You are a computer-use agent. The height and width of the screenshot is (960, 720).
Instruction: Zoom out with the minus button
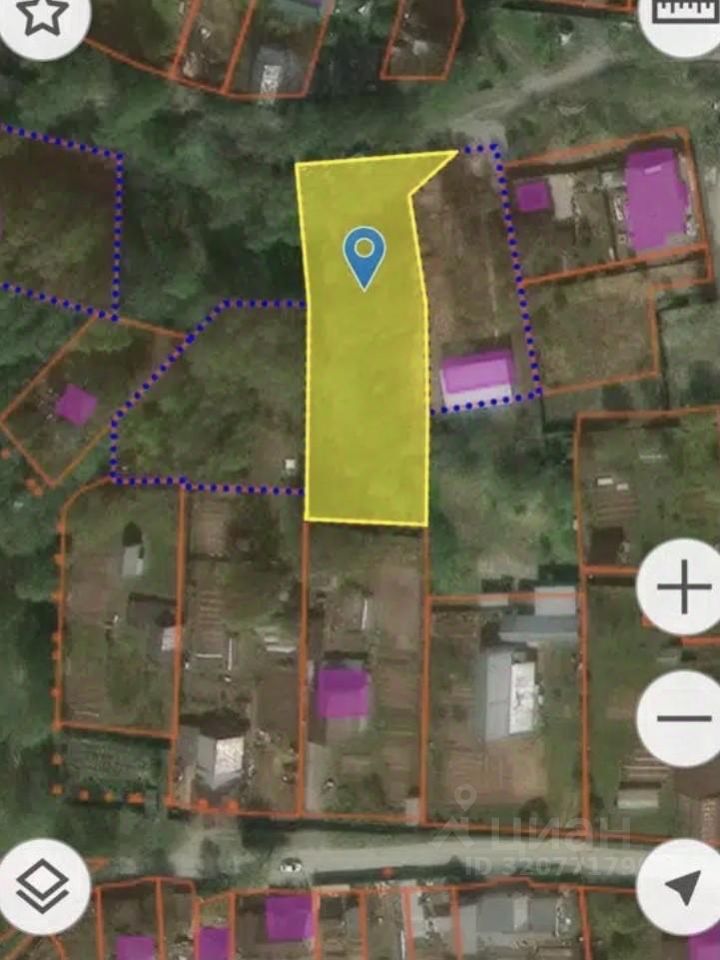(x=683, y=718)
